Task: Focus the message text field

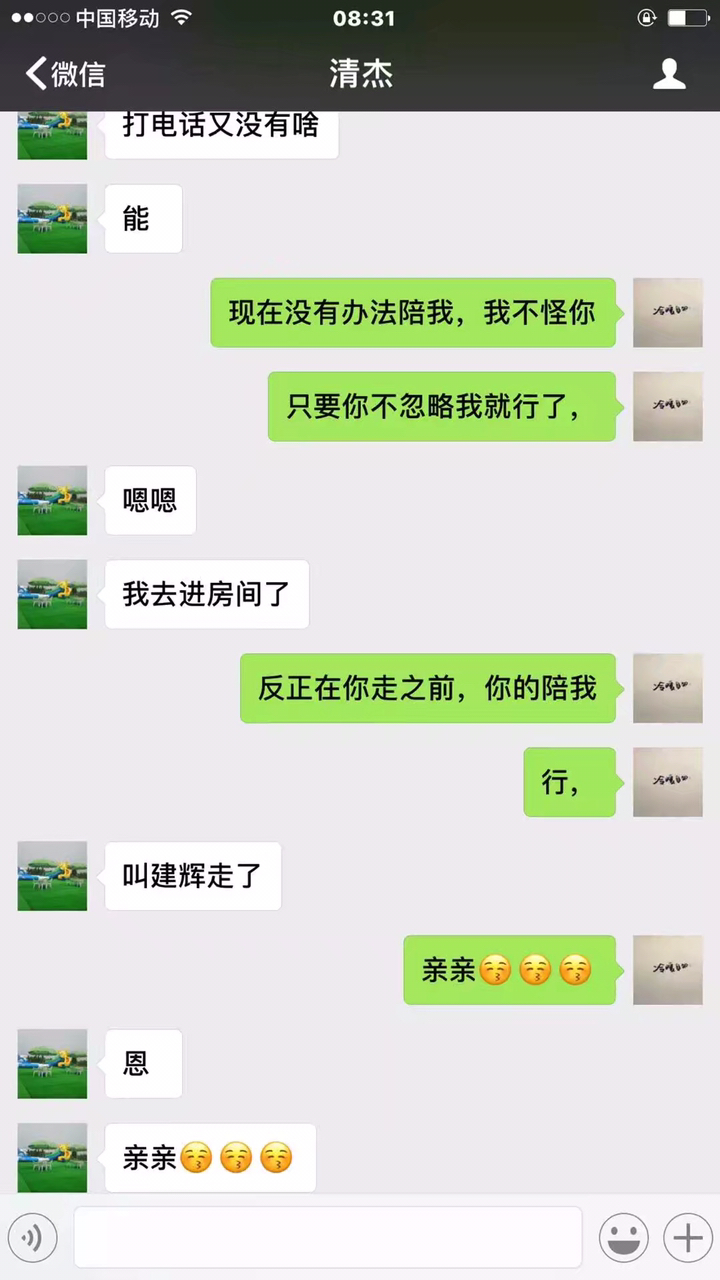Action: 327,1238
